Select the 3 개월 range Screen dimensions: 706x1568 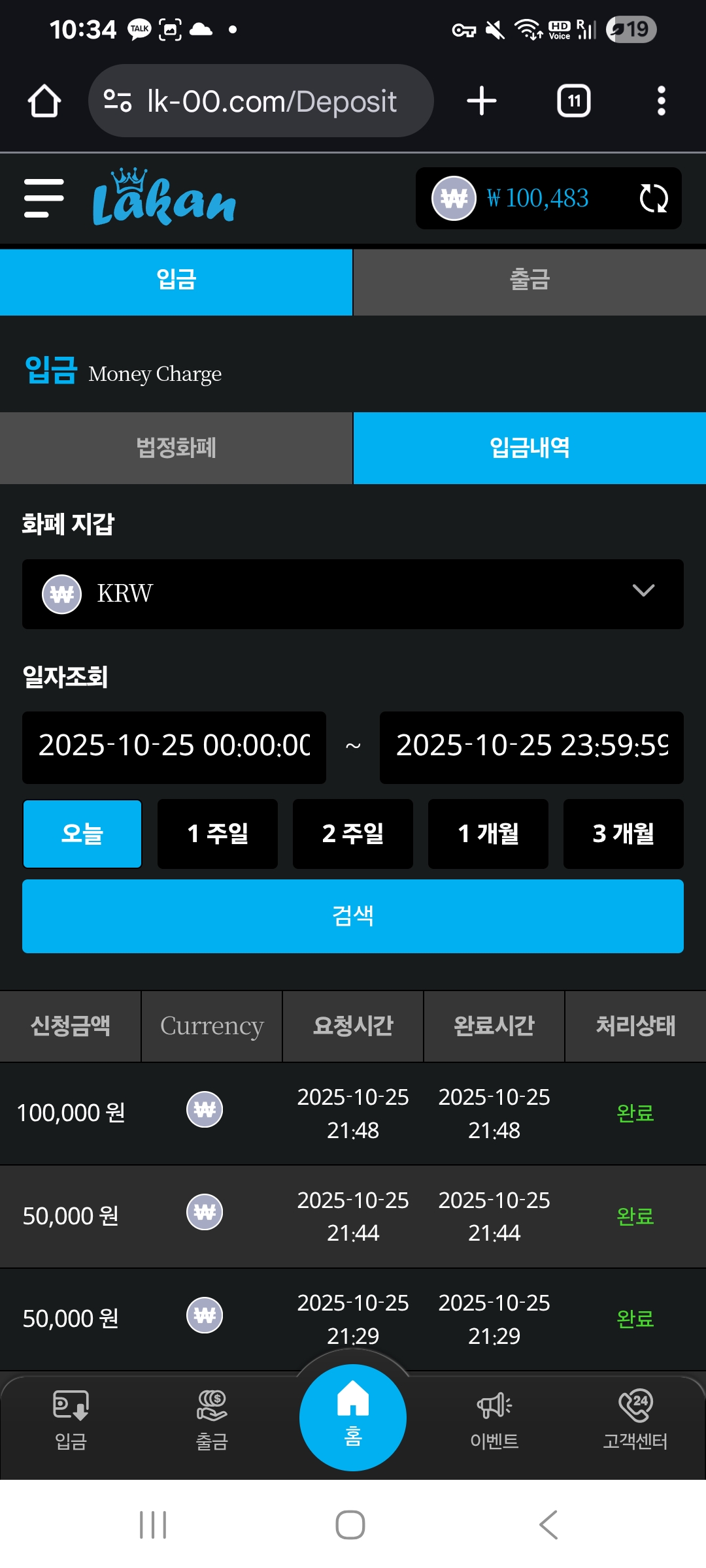(624, 834)
